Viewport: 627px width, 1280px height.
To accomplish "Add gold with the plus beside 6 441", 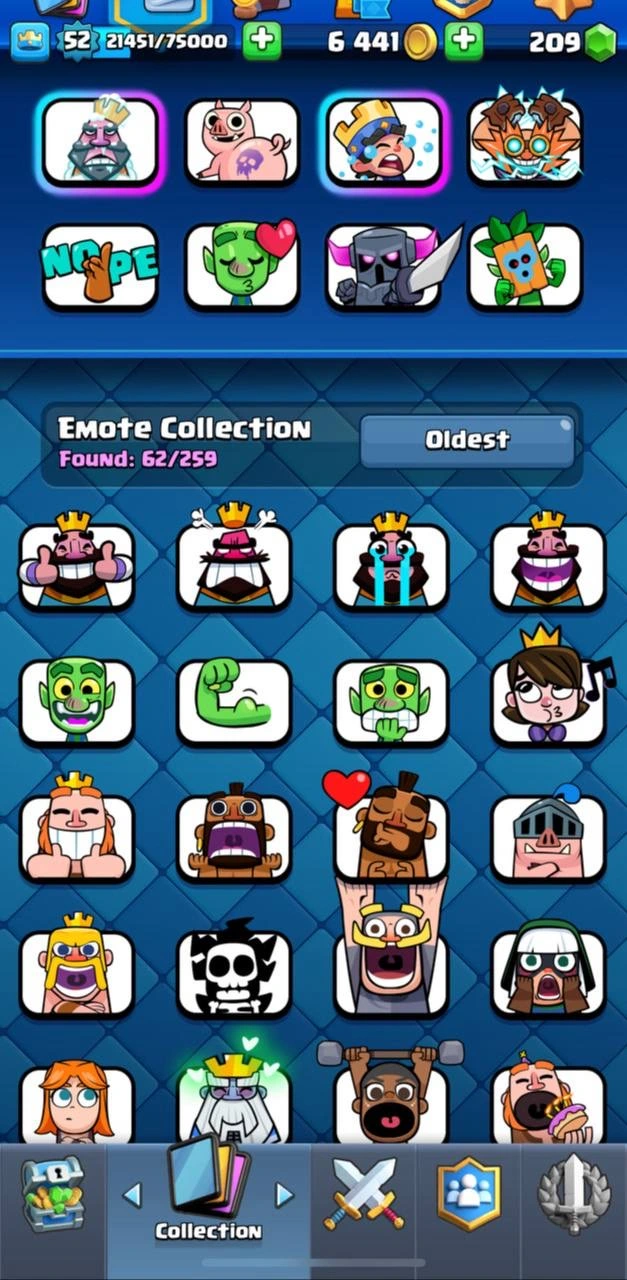I will (x=463, y=41).
